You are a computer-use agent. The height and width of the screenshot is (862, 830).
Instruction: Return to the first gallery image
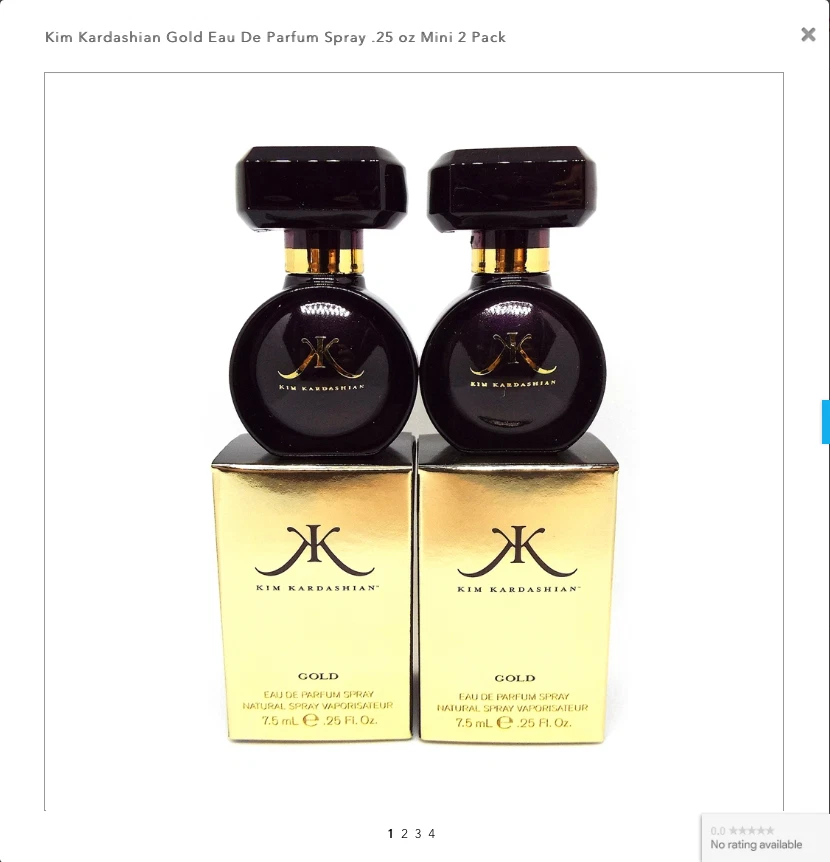coord(390,833)
